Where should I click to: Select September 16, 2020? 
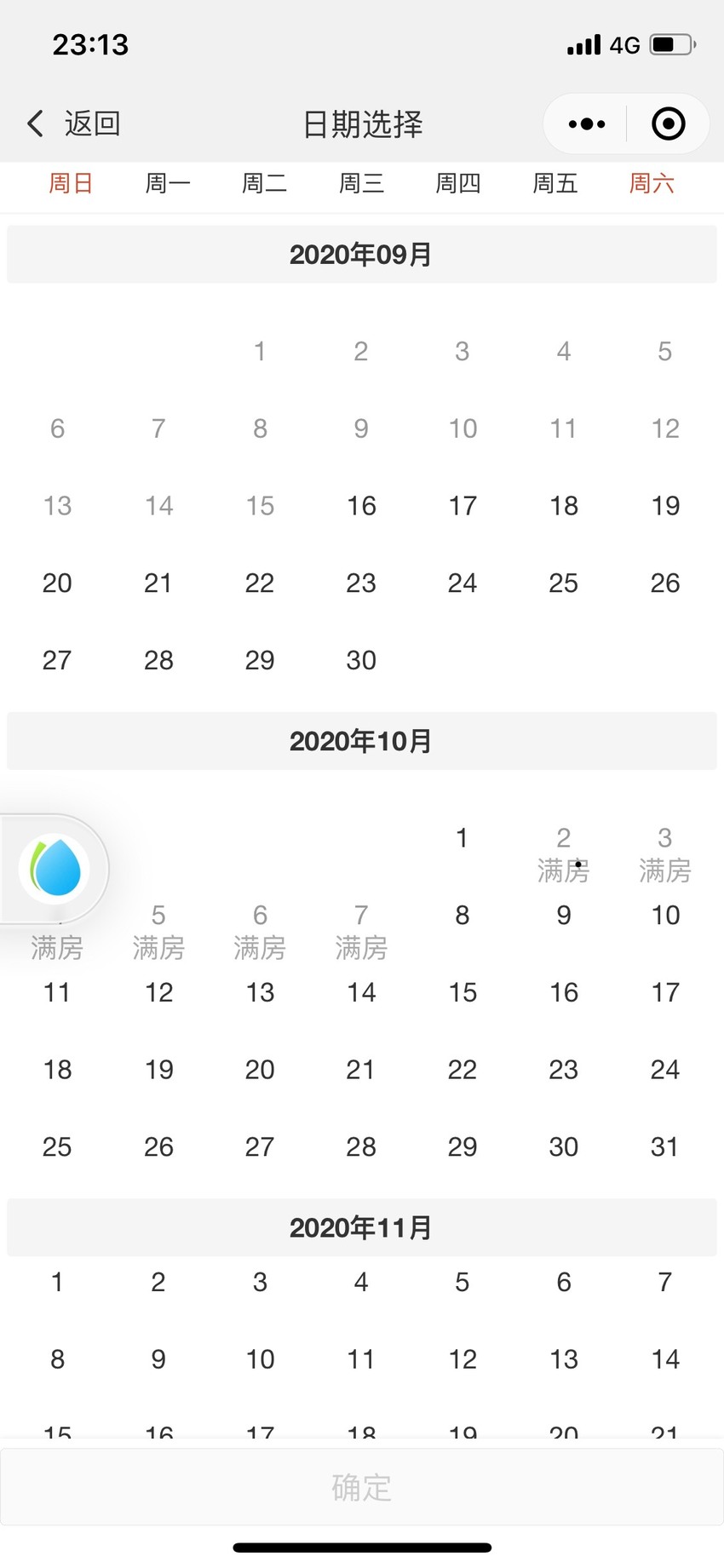[361, 506]
